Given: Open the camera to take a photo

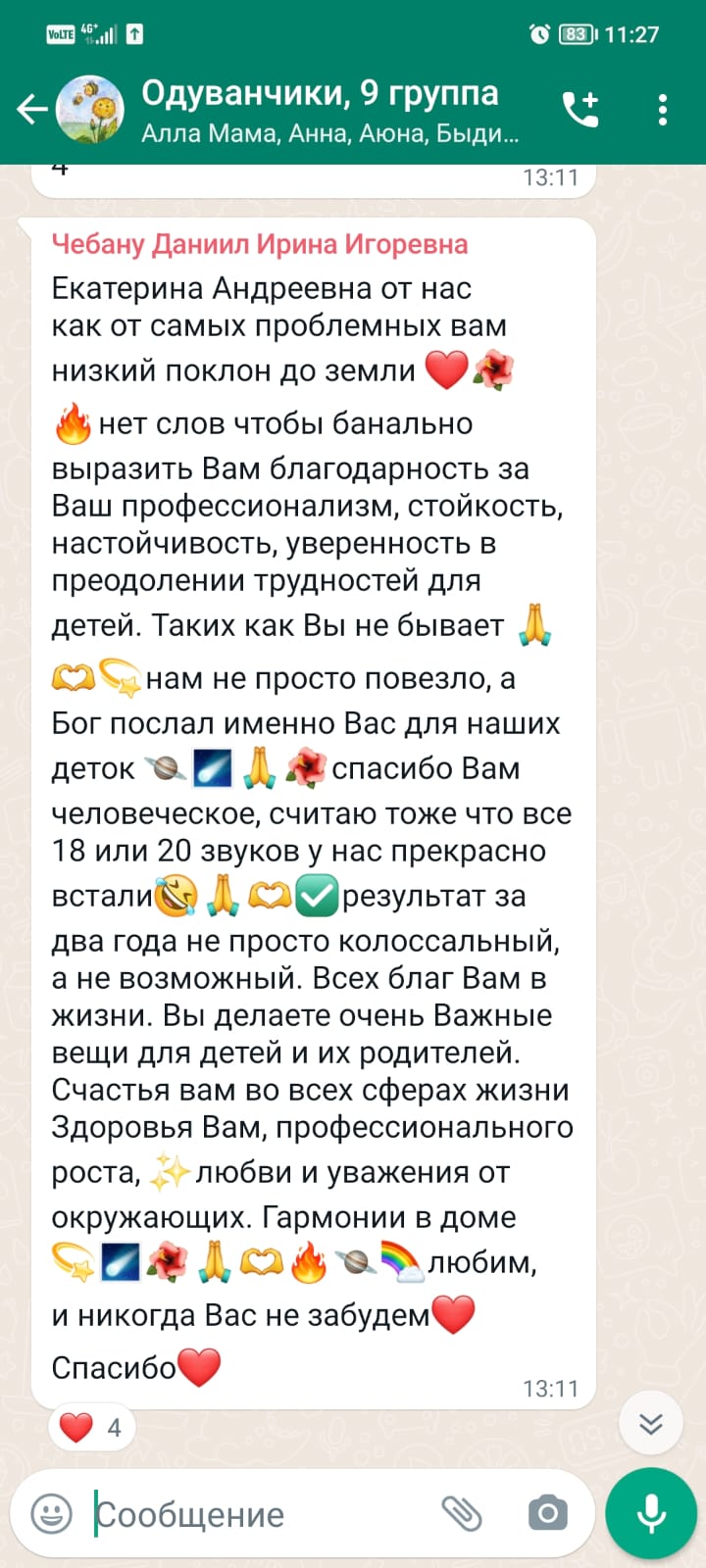Looking at the screenshot, I should pos(547,1514).
